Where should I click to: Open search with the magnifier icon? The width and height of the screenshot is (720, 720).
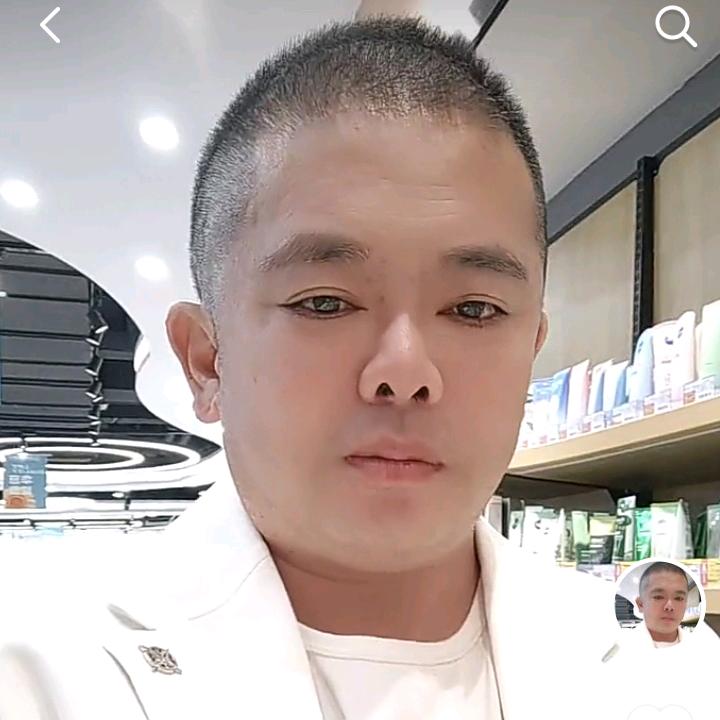click(675, 26)
